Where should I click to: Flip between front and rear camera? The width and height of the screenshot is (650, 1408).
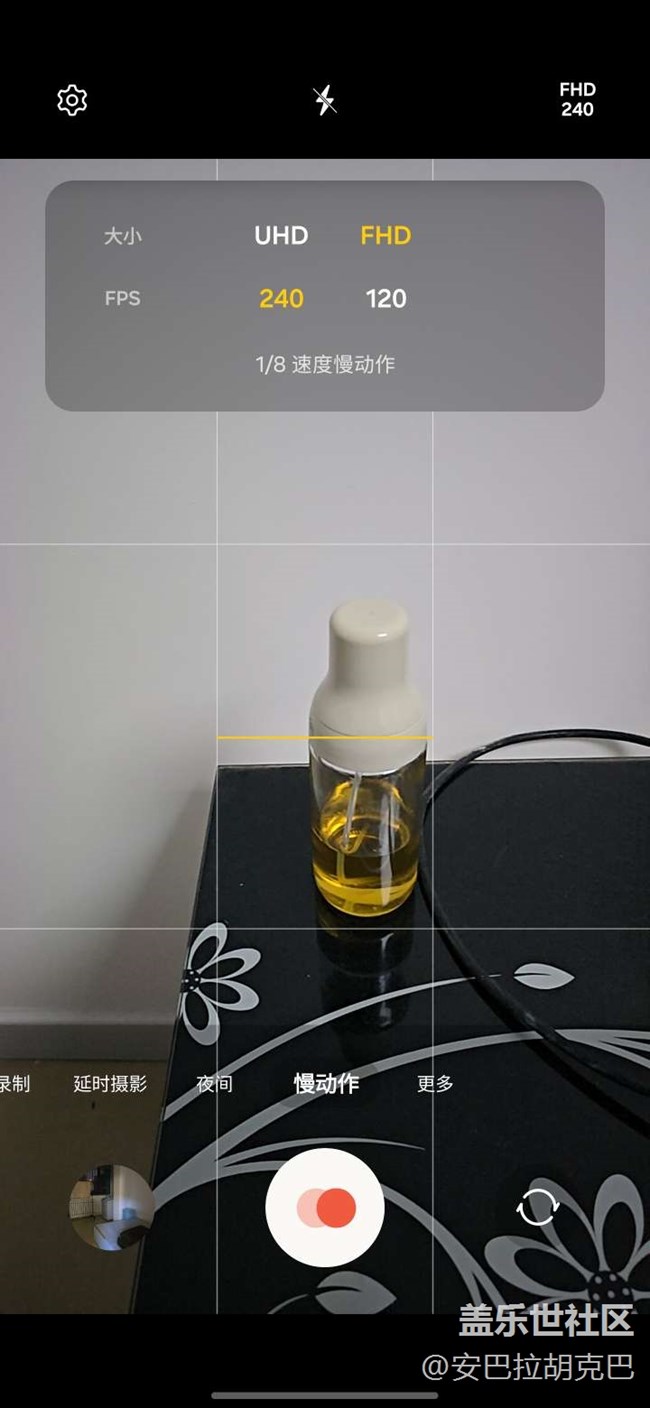click(537, 1207)
